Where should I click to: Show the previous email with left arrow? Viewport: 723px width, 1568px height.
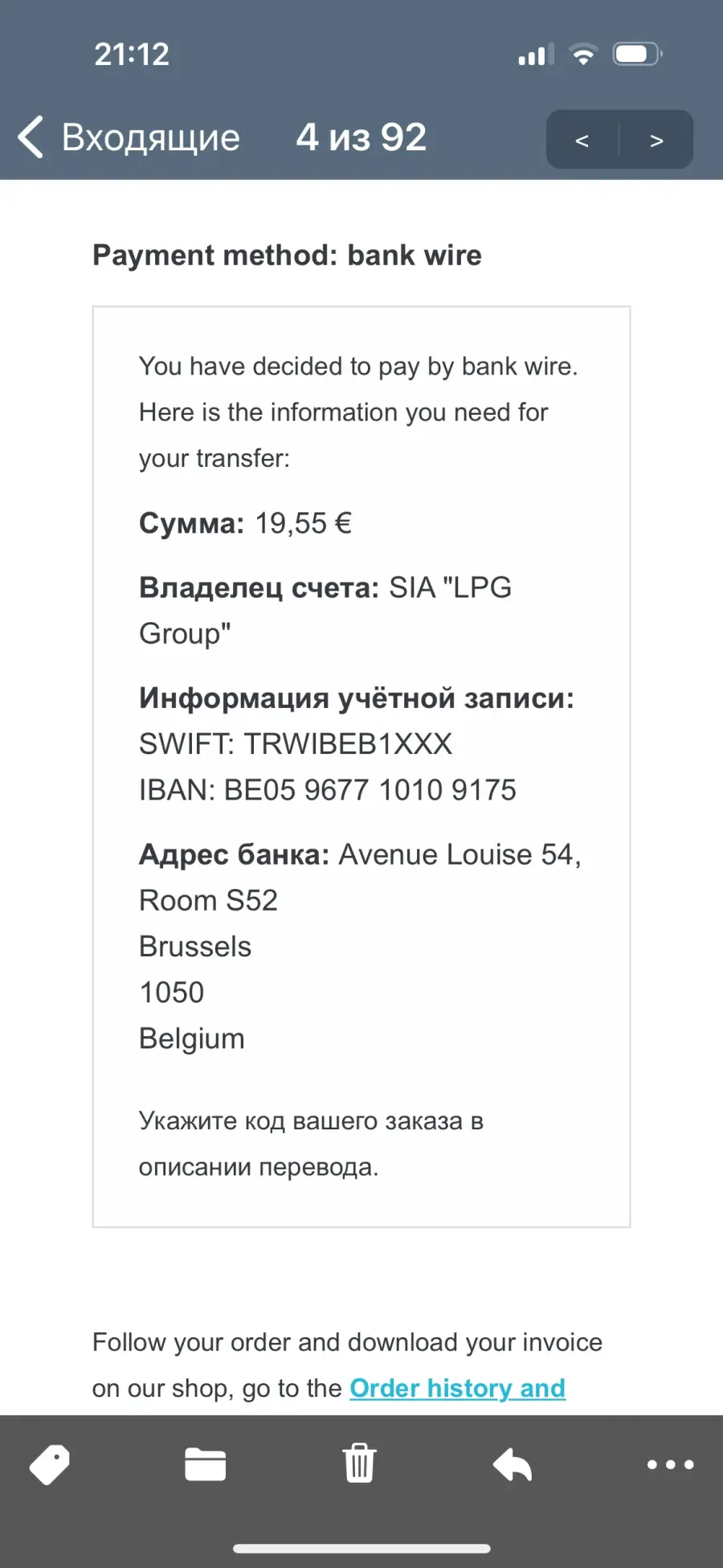point(582,140)
